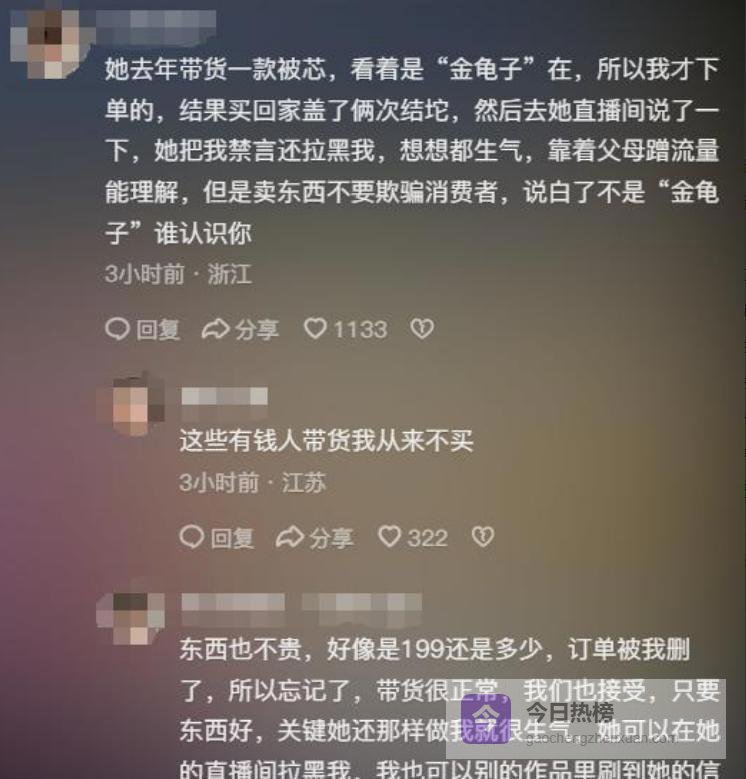Screen dimensions: 746x779
Task: Dislike the comment from Zhejiang
Action: click(x=422, y=329)
